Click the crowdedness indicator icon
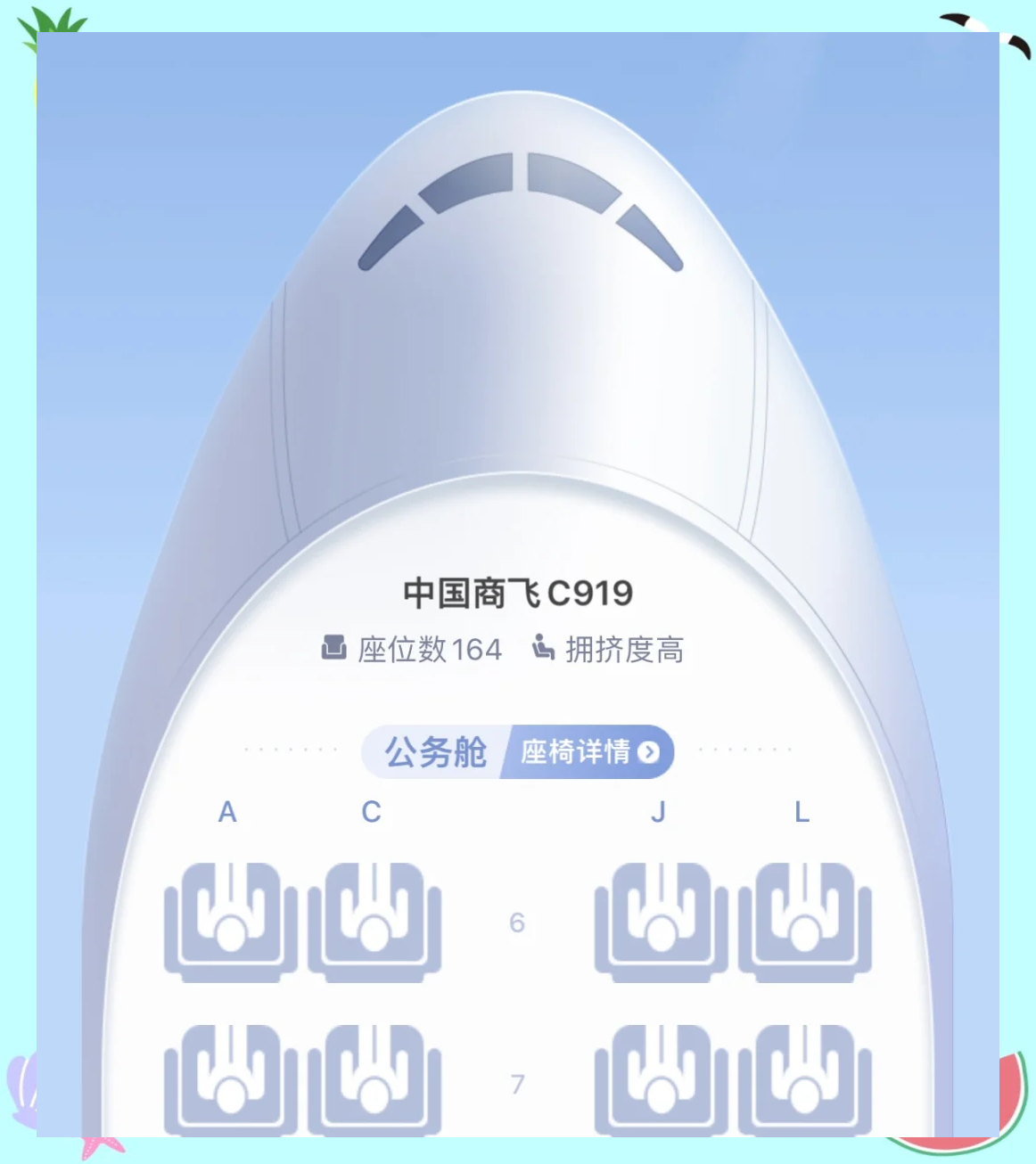The image size is (1036, 1164). coord(543,649)
